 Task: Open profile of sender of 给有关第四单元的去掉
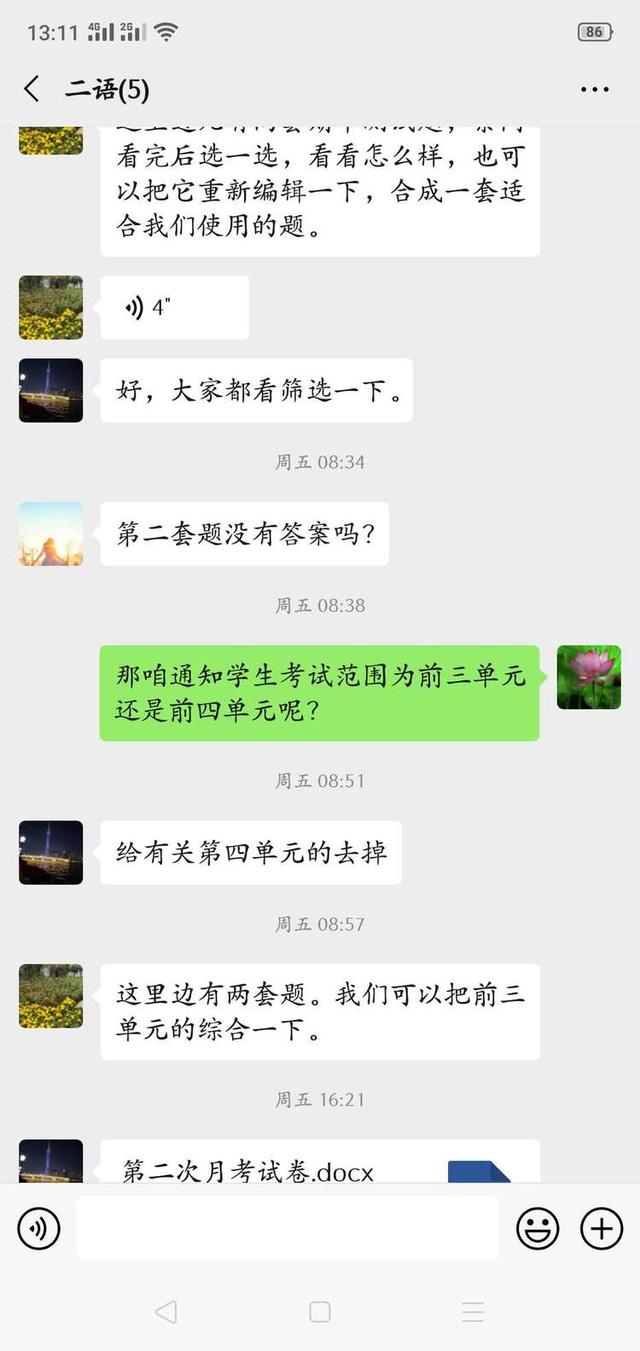[x=51, y=852]
